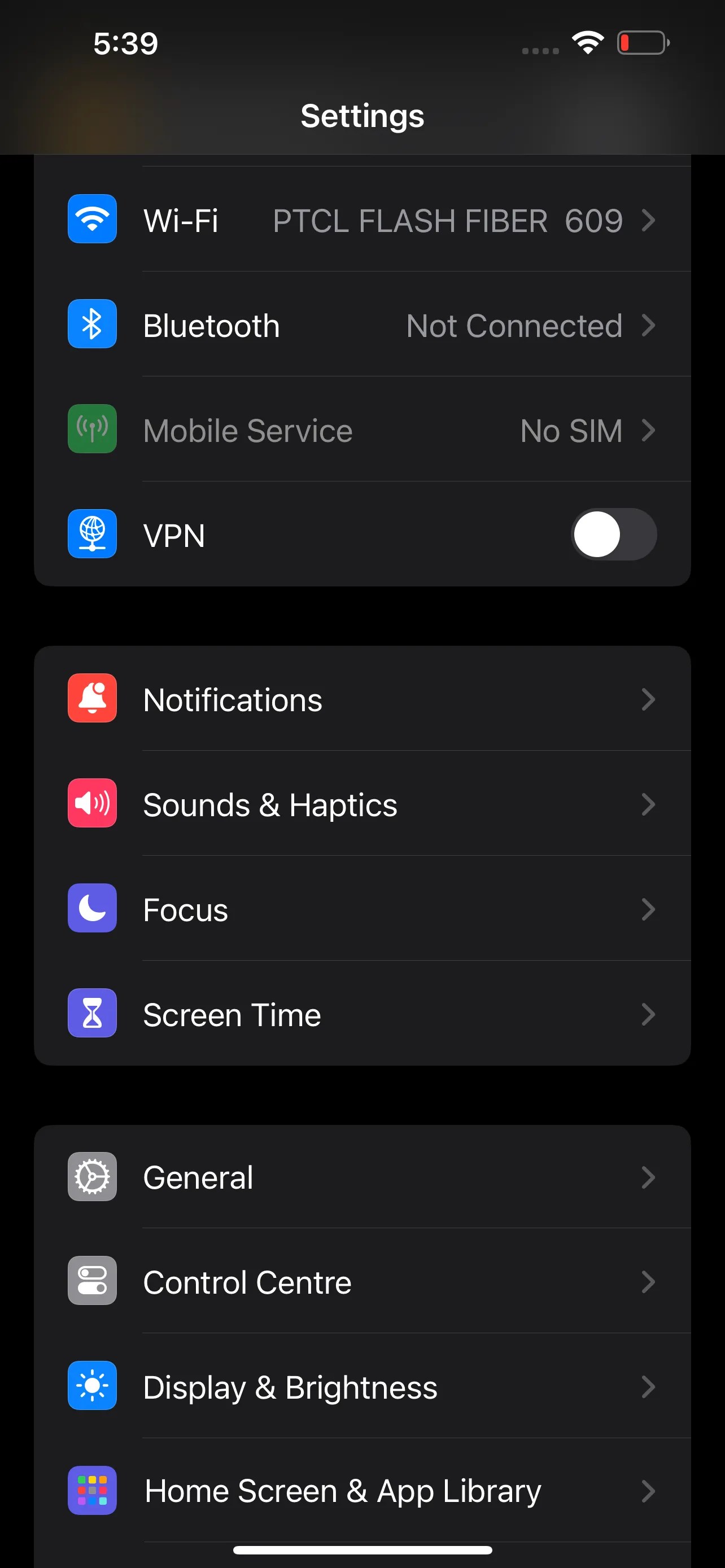Viewport: 725px width, 1568px height.
Task: Tap the Screen Time hourglass icon
Action: click(x=92, y=1014)
